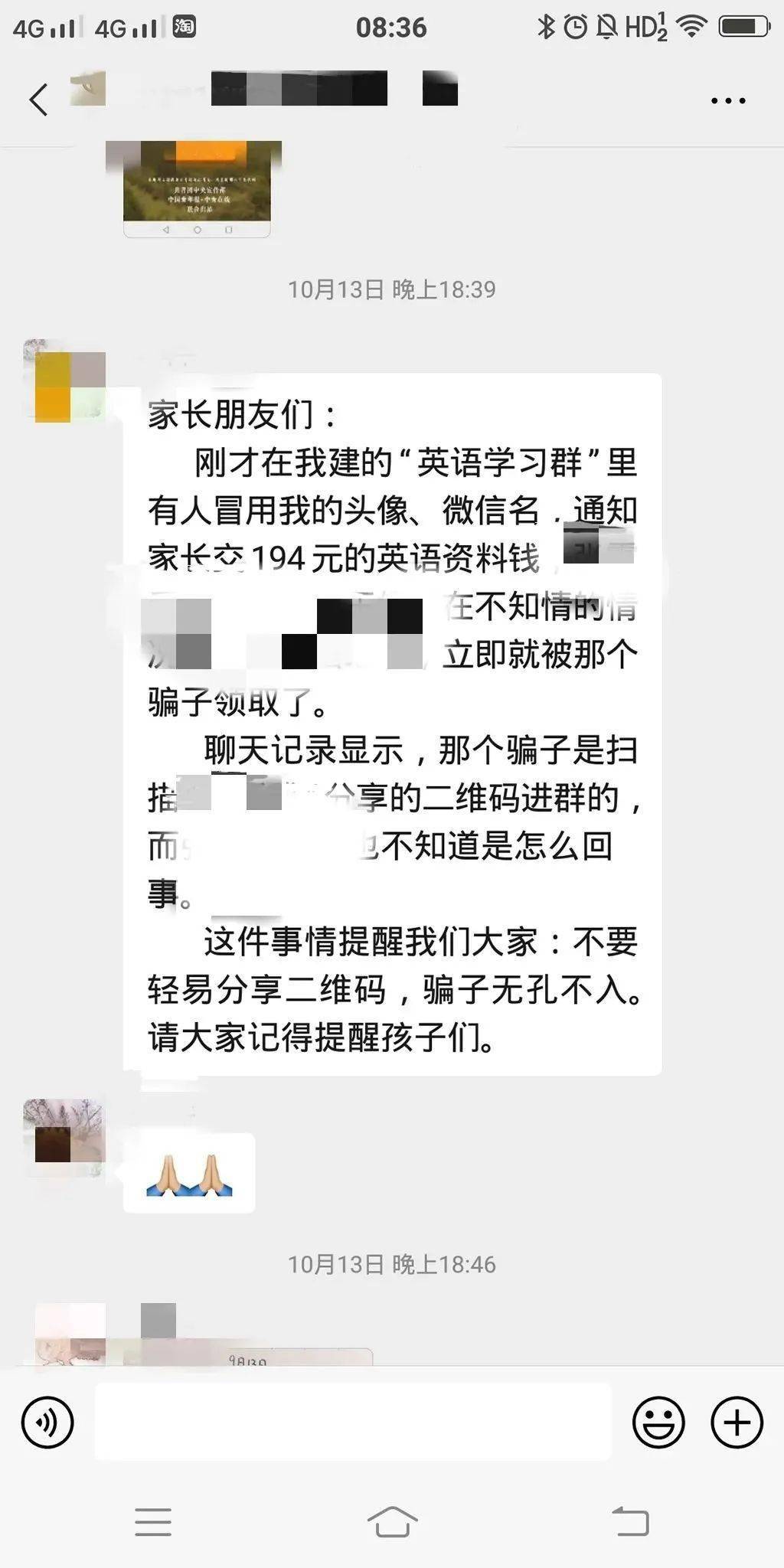This screenshot has width=784, height=1568.
Task: Toggle Wi-Fi from the status bar
Action: [x=693, y=28]
